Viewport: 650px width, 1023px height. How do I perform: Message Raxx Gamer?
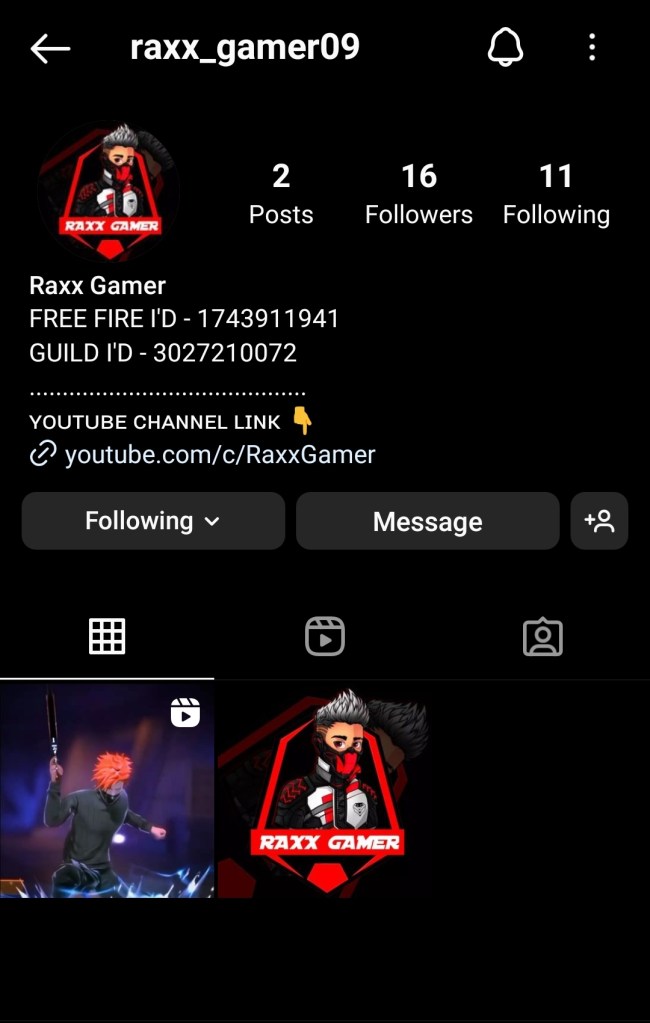[x=427, y=521]
